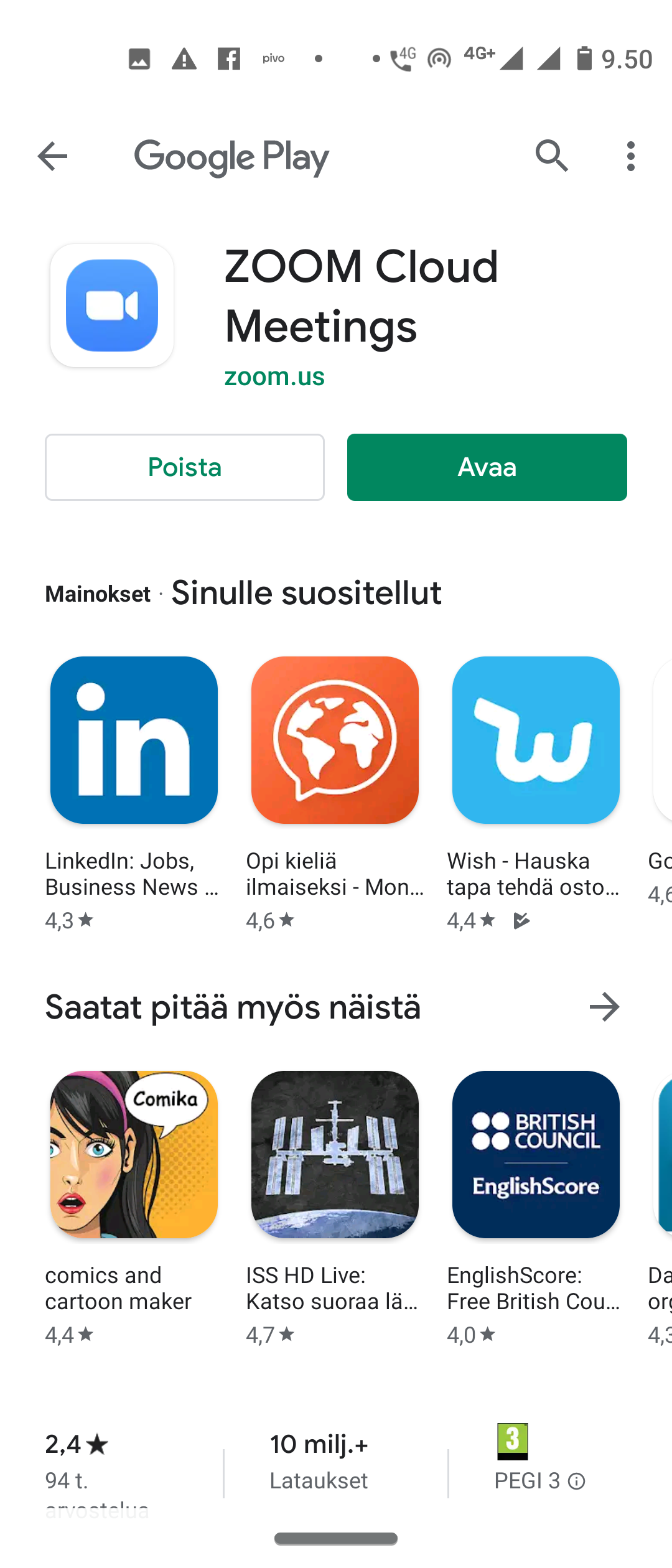The image size is (672, 1568).
Task: Select the LinkedIn app icon
Action: pos(133,742)
